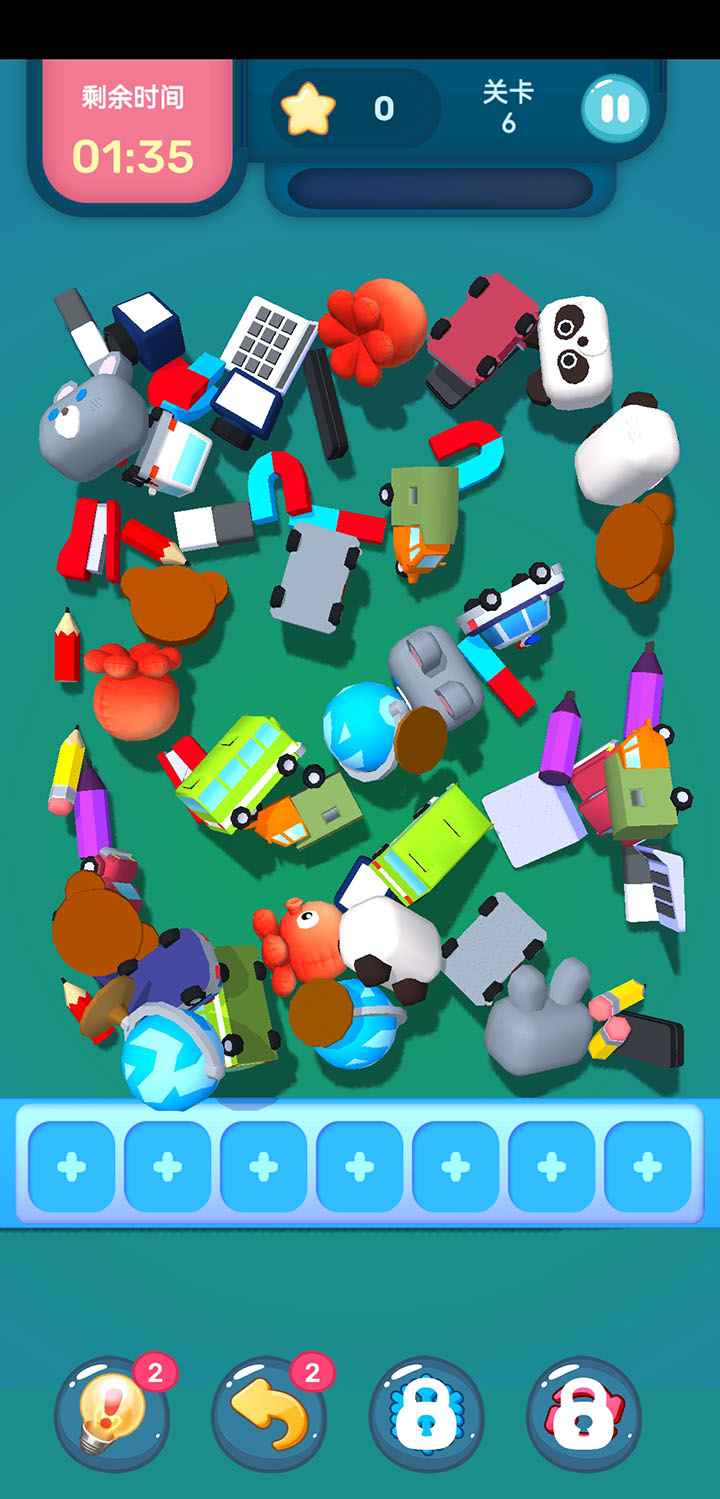Pause the game
This screenshot has width=720, height=1499.
coord(615,108)
